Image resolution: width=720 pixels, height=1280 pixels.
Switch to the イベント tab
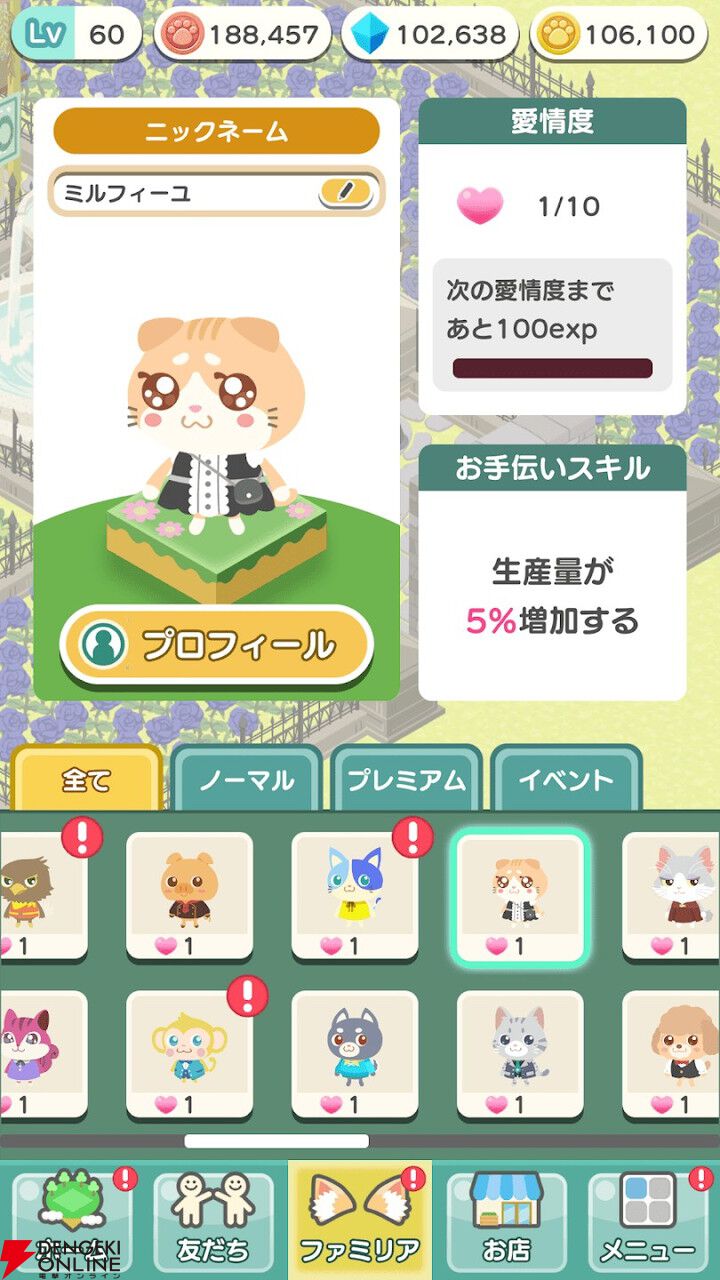click(x=566, y=780)
